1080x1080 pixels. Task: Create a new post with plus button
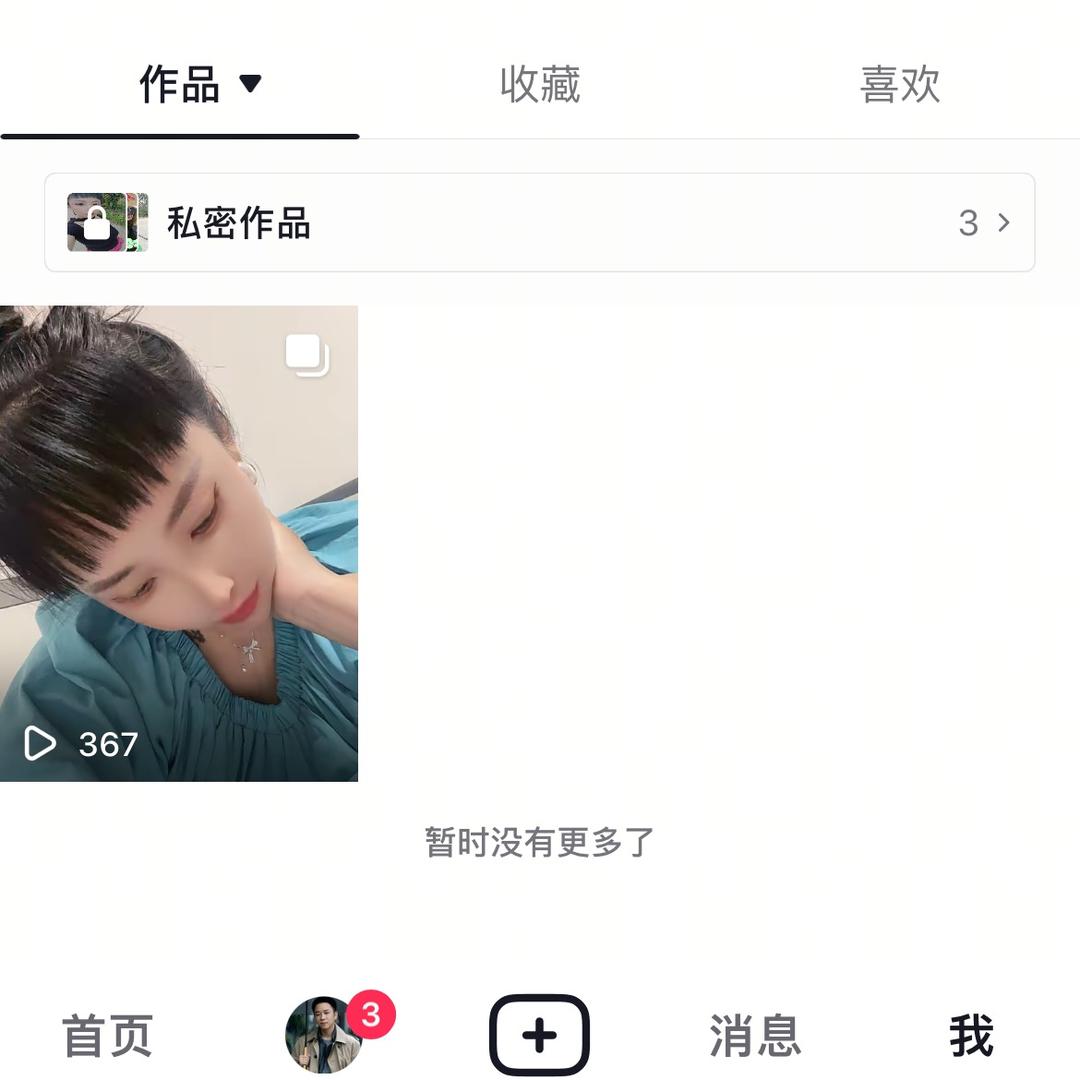[539, 1035]
